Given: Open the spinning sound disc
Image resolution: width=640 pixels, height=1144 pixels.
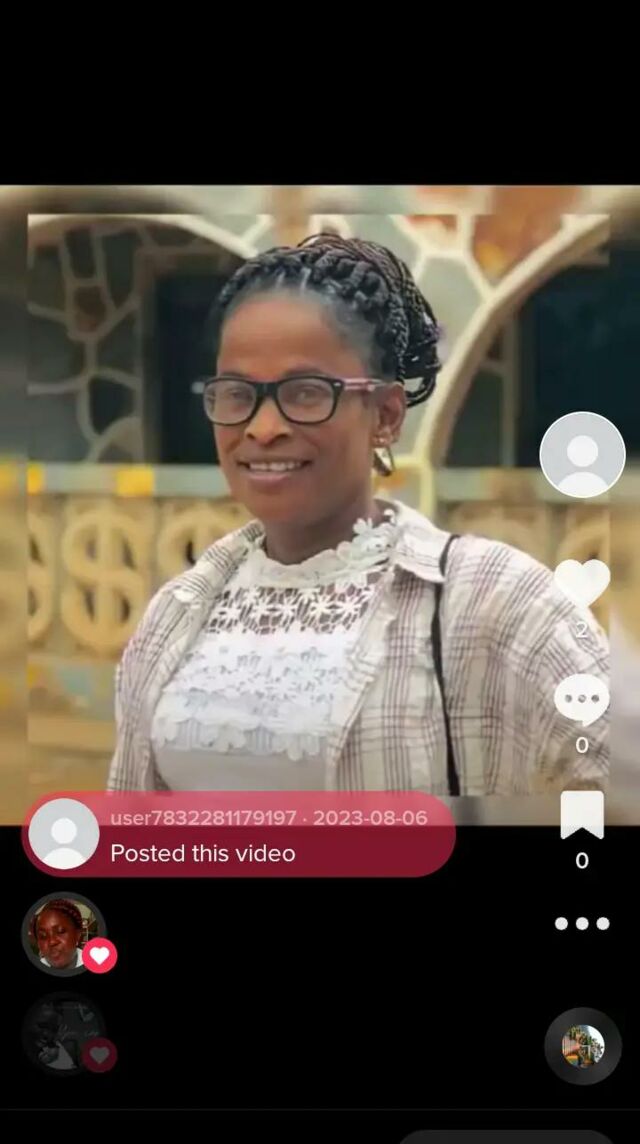Looking at the screenshot, I should pos(582,1046).
